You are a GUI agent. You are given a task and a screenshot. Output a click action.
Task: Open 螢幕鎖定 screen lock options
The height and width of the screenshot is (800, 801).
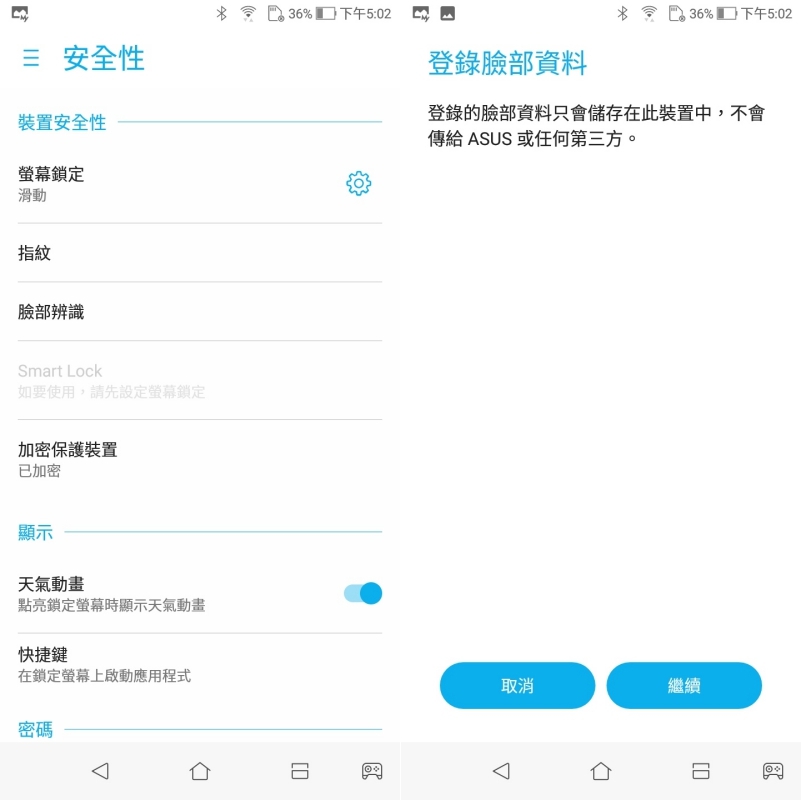pyautogui.click(x=150, y=183)
